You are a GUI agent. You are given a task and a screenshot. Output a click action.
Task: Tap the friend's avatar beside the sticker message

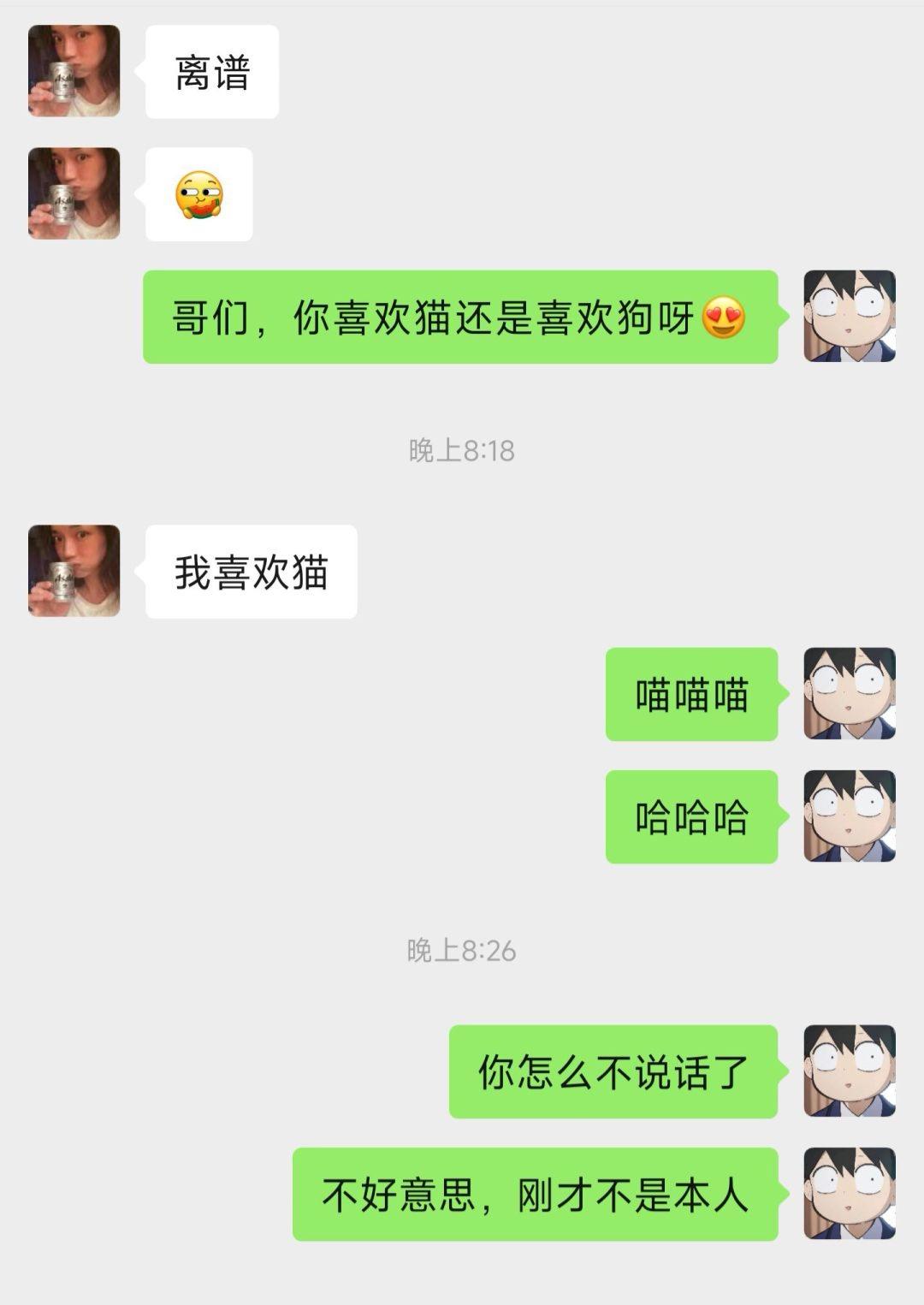click(x=73, y=195)
